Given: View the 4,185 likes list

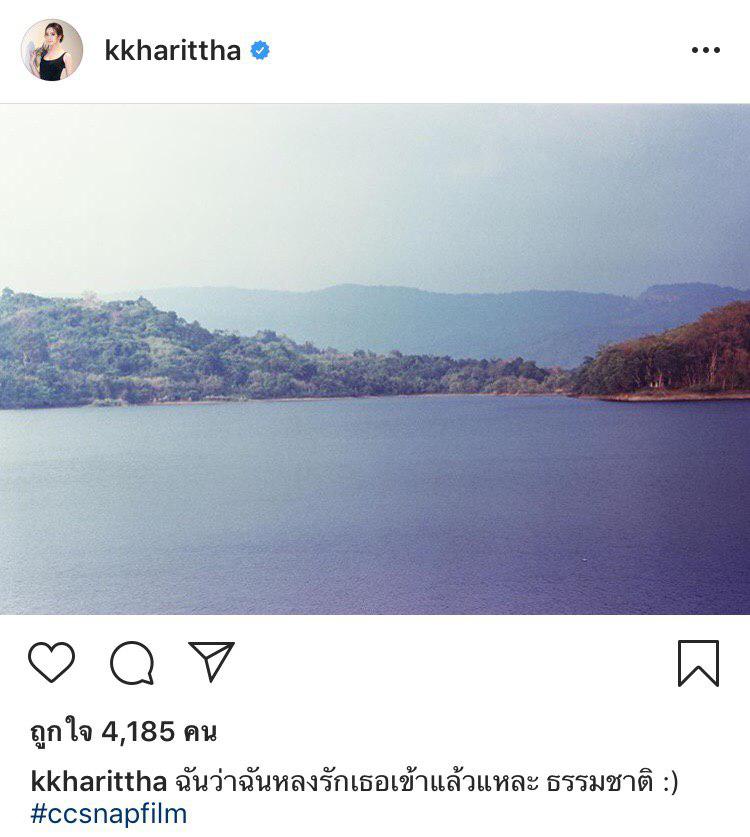Looking at the screenshot, I should [124, 732].
